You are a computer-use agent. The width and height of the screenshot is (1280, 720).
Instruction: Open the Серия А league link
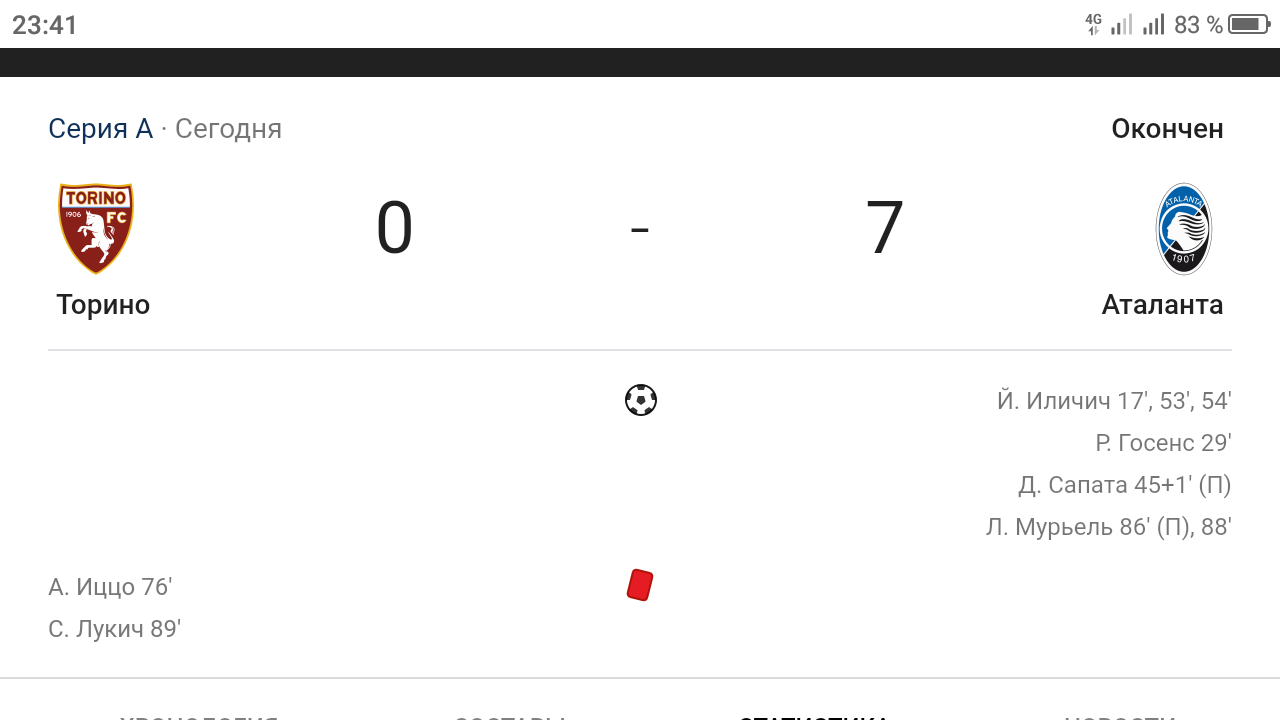pos(100,129)
